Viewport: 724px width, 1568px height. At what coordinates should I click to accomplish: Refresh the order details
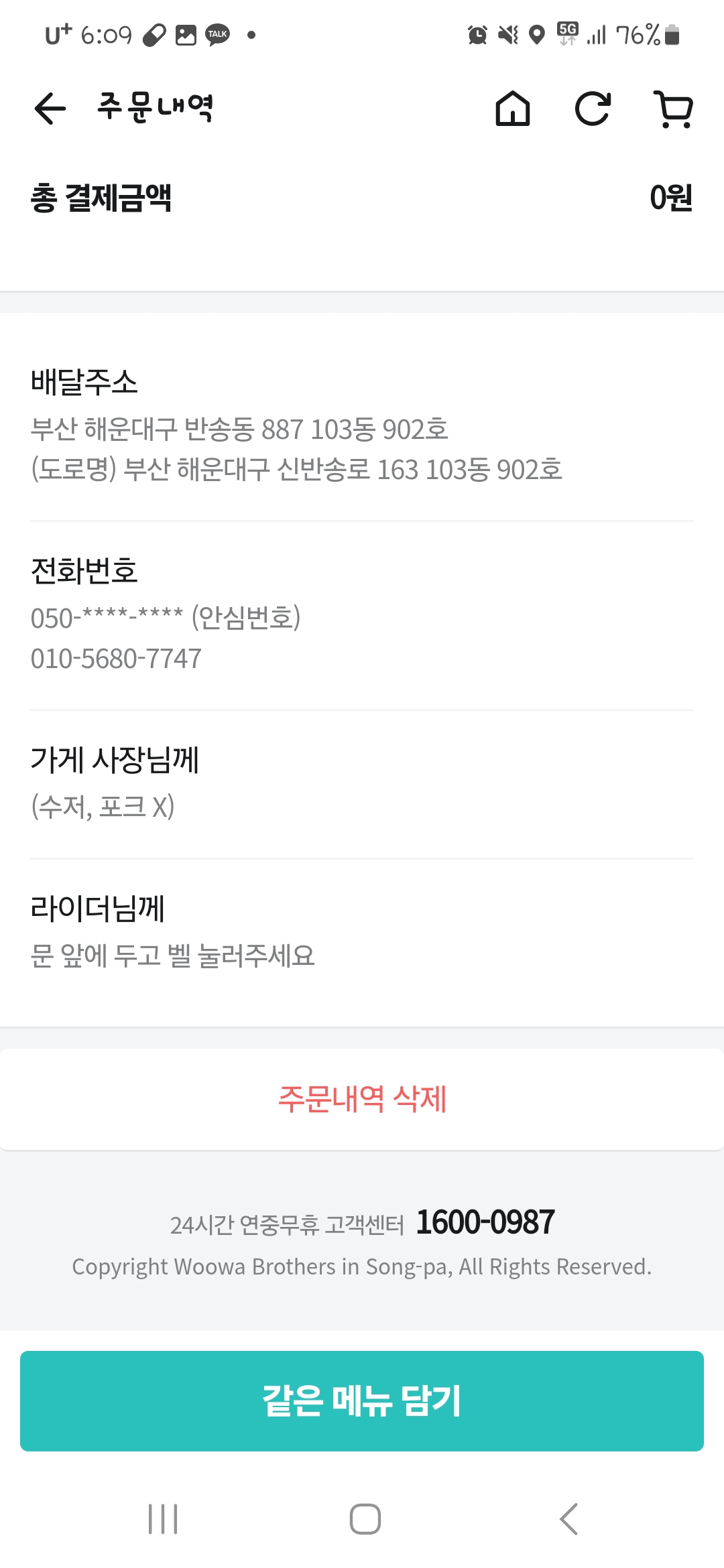[x=593, y=109]
